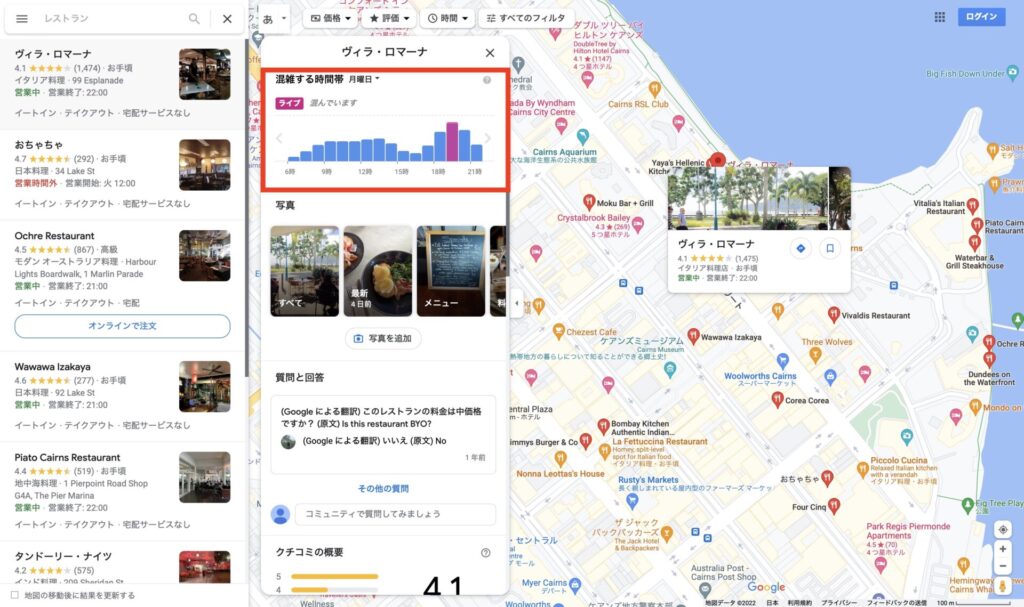Image resolution: width=1024 pixels, height=607 pixels.
Task: Open the メニュー photo tile
Action: [x=451, y=272]
